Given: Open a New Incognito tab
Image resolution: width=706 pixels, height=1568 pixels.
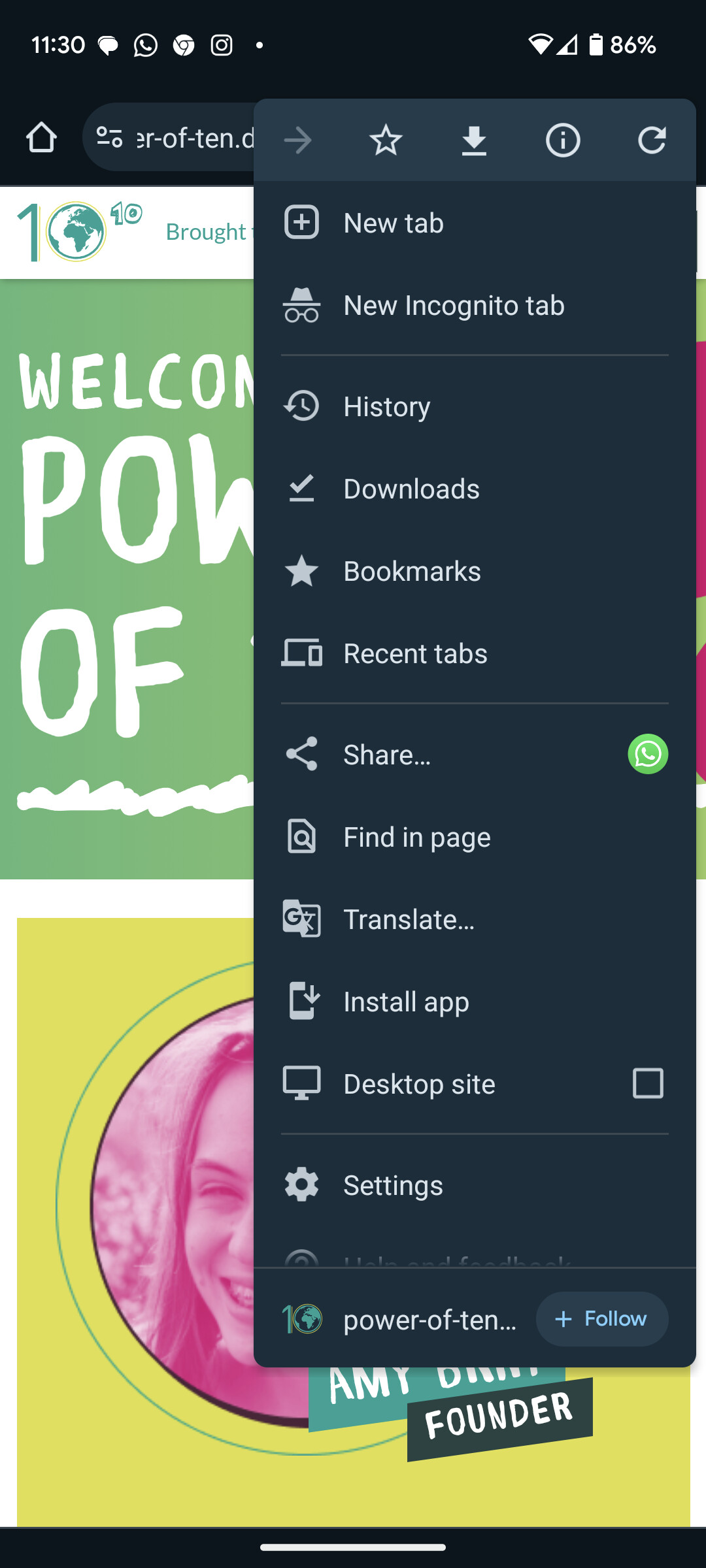Looking at the screenshot, I should (475, 305).
